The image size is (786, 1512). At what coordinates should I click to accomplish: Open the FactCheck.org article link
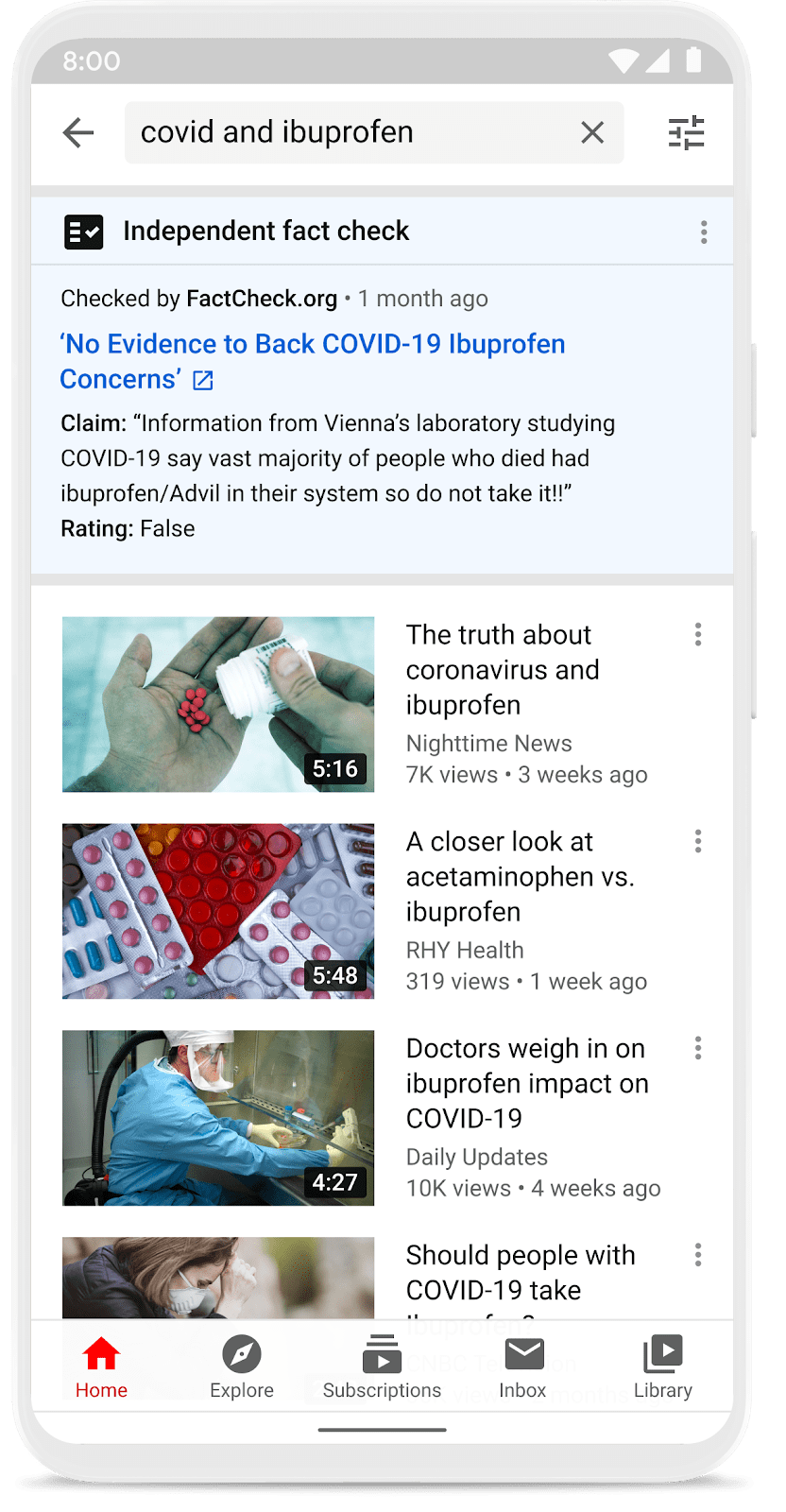[x=312, y=361]
